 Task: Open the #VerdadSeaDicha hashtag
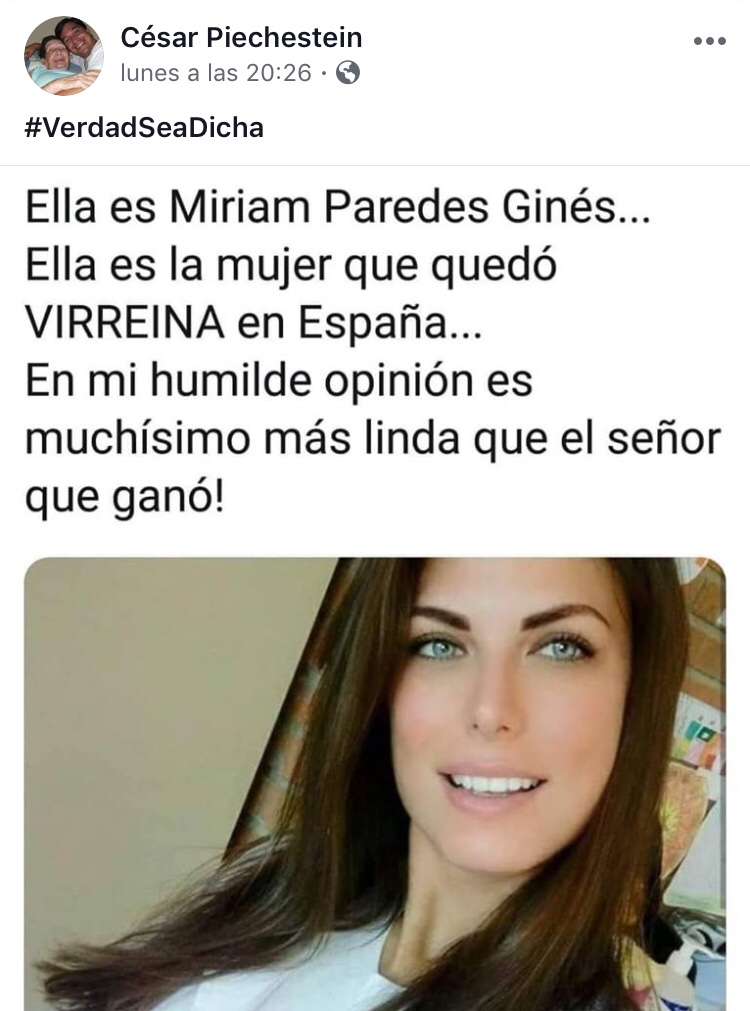point(144,127)
